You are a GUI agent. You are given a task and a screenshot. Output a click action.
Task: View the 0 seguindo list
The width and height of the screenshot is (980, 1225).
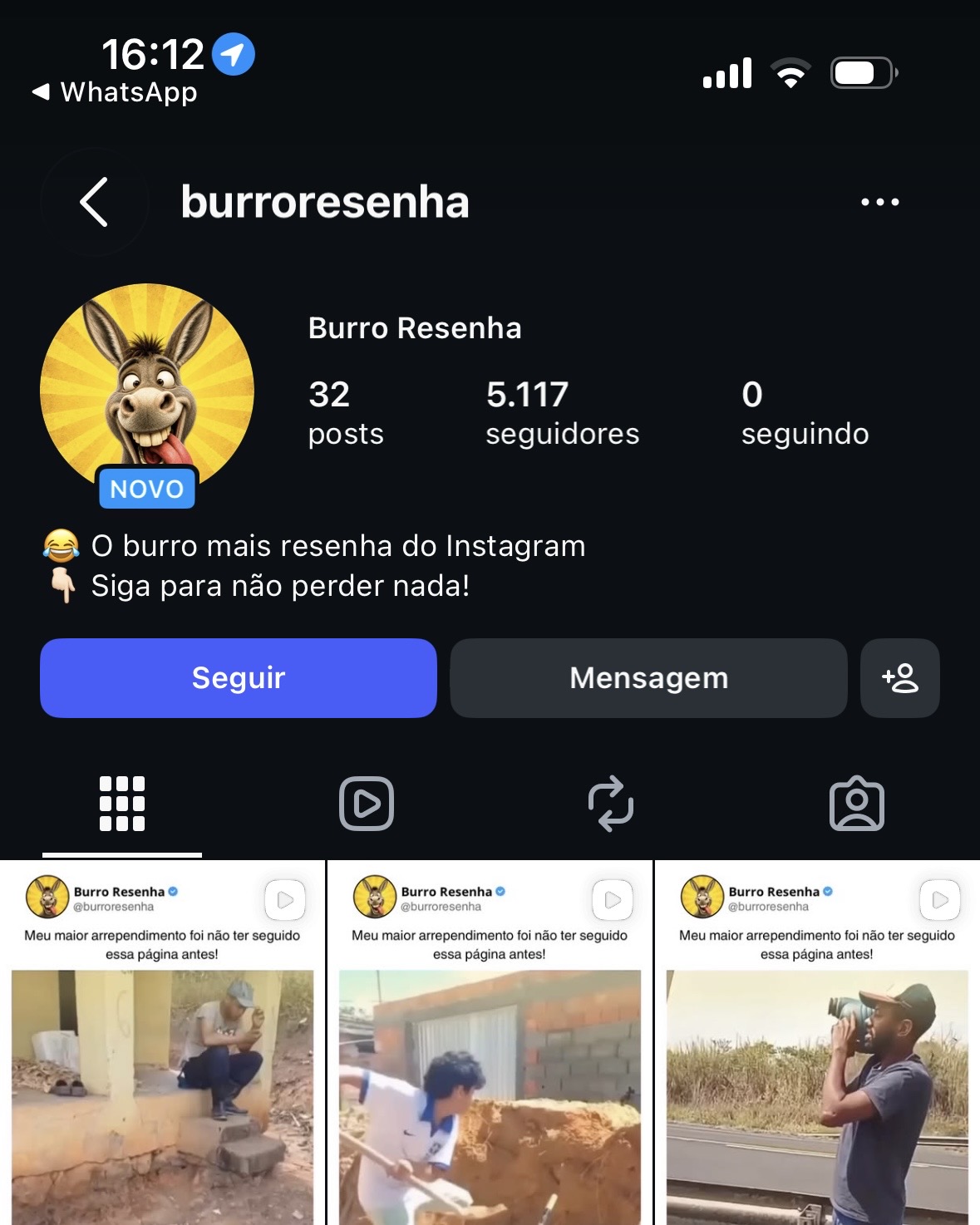coord(805,413)
